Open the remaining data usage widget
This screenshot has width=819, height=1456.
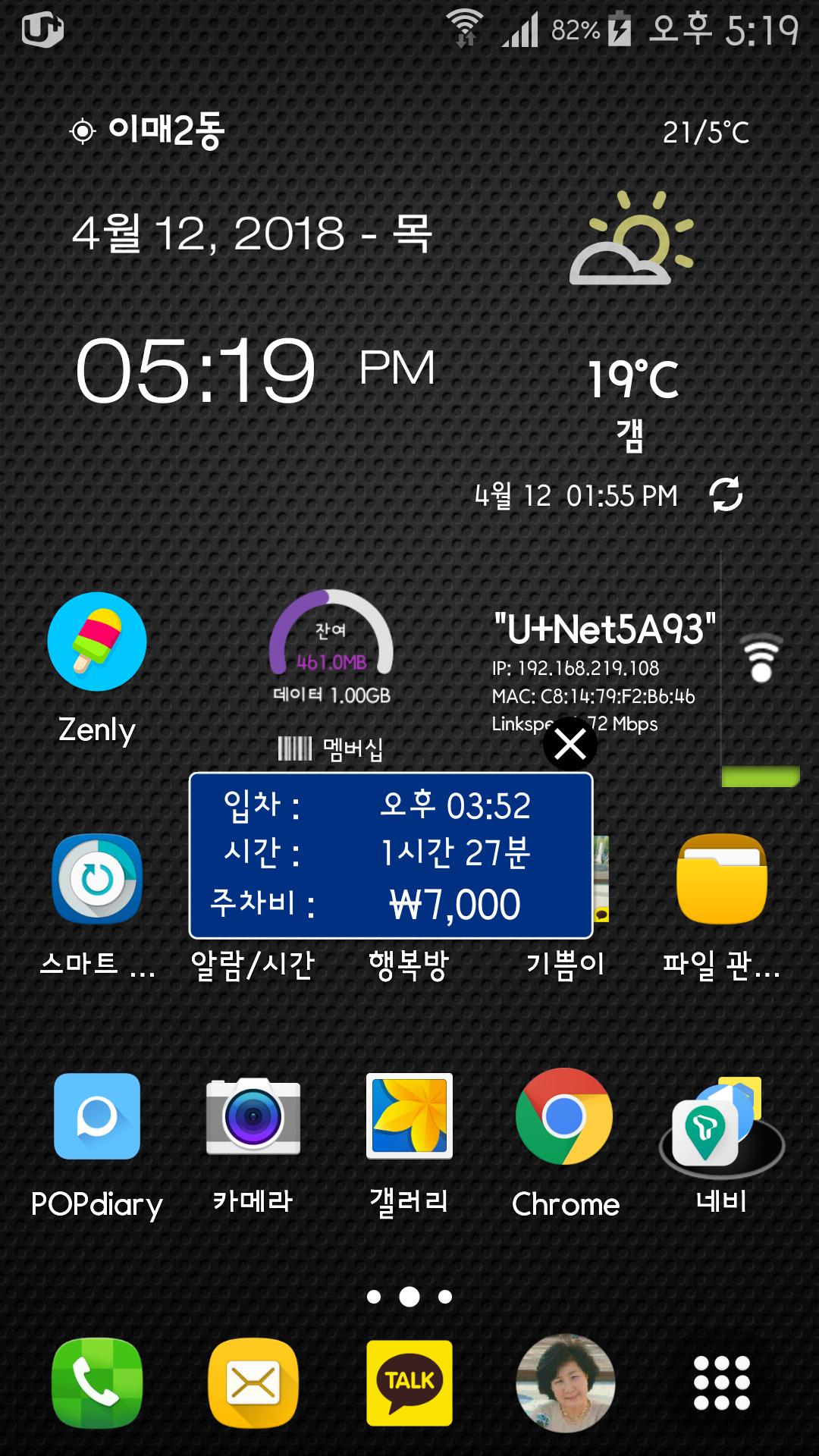coord(331,645)
